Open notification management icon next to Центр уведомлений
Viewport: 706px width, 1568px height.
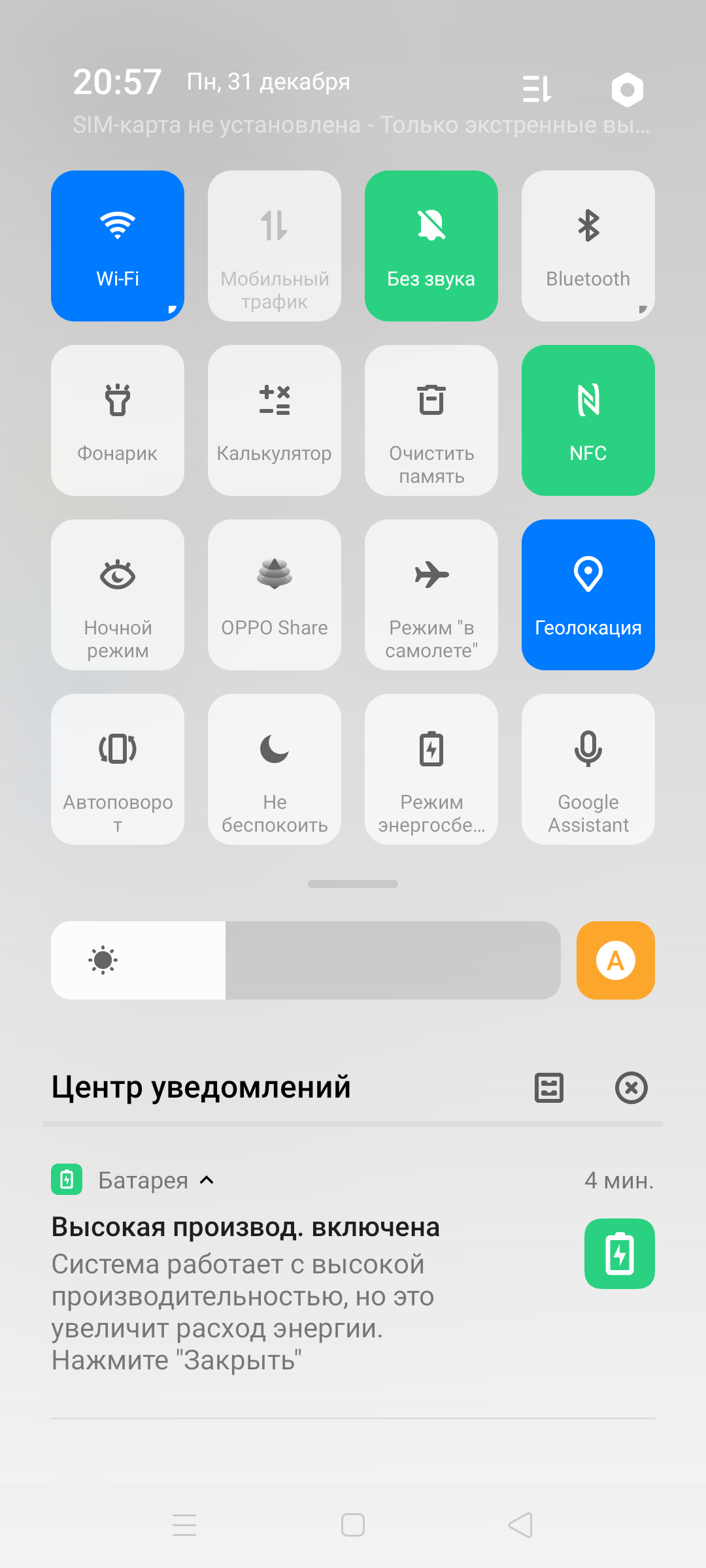tap(549, 1088)
